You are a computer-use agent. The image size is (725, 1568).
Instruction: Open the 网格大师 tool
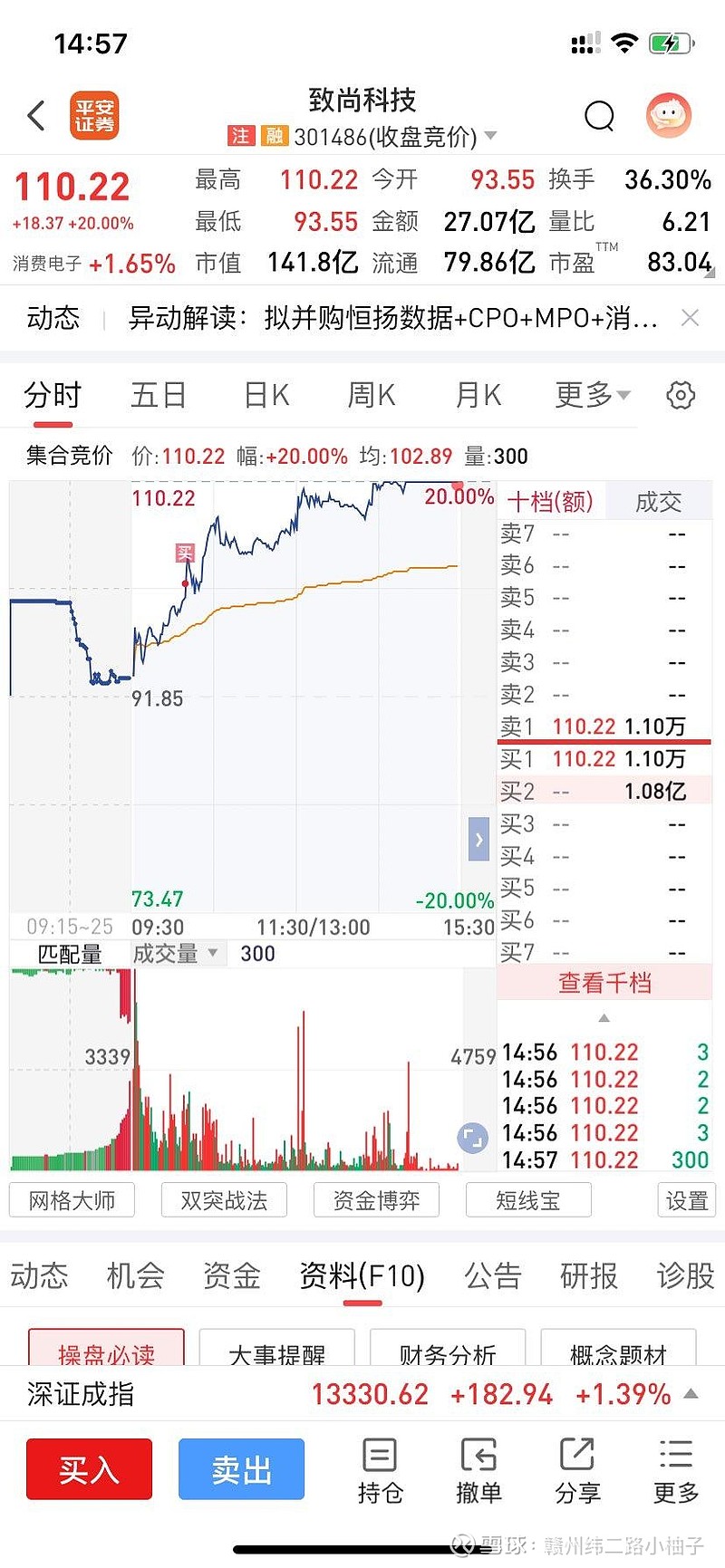tap(72, 1201)
